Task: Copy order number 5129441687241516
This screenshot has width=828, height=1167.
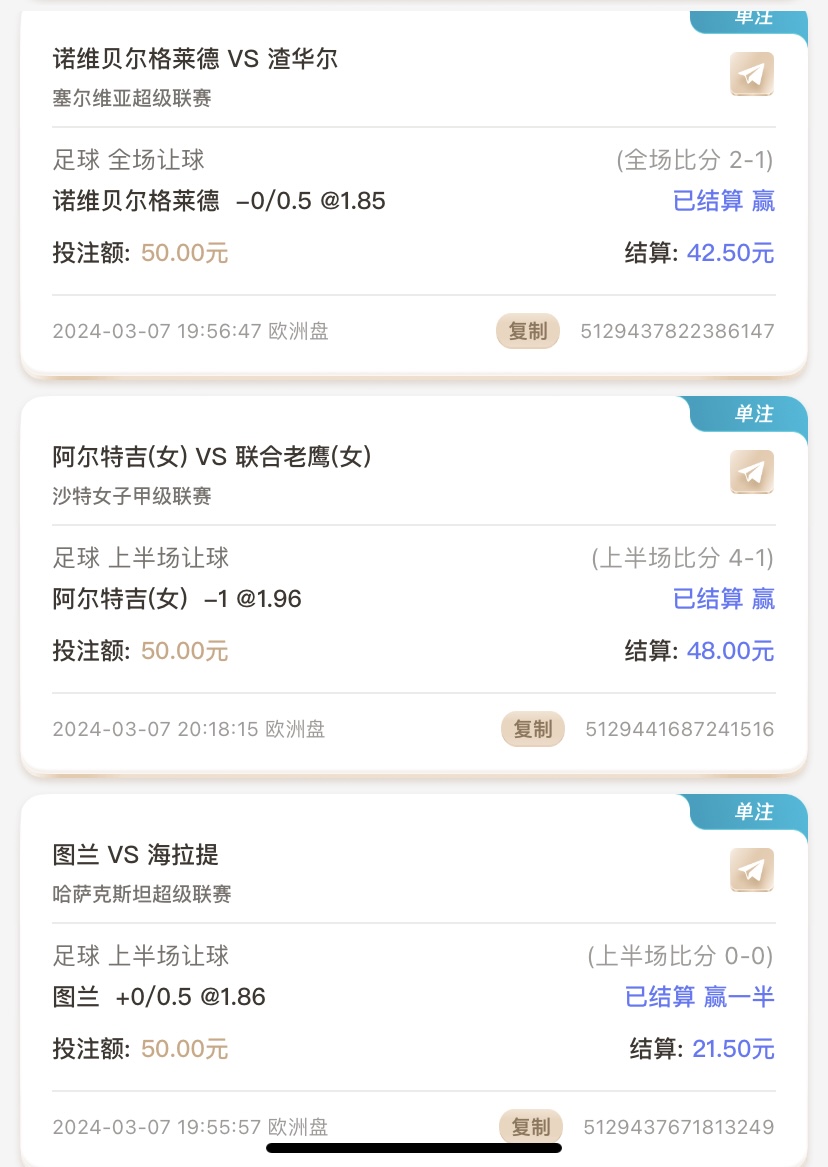Action: click(x=532, y=729)
